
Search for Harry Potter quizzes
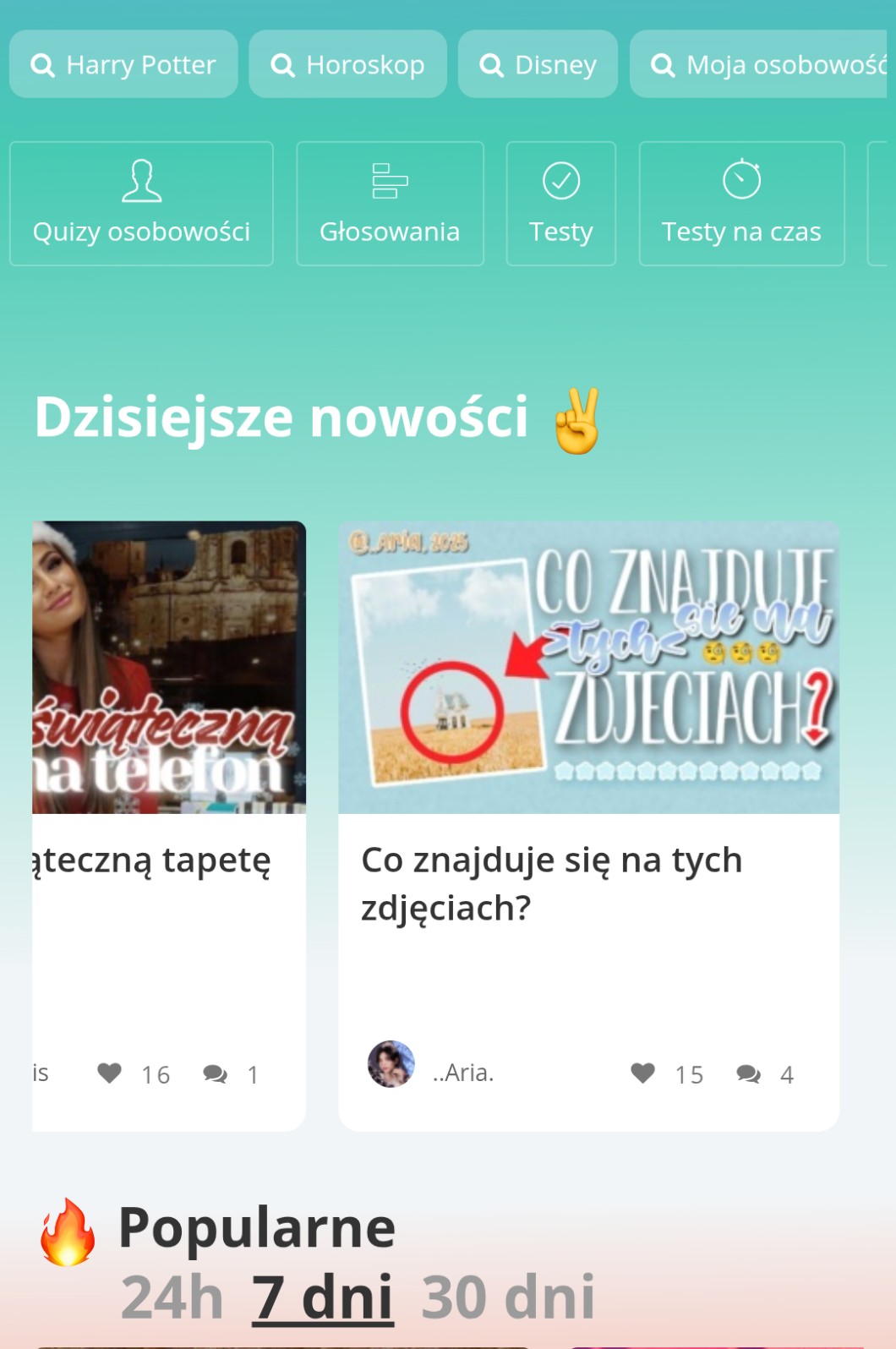(x=123, y=64)
